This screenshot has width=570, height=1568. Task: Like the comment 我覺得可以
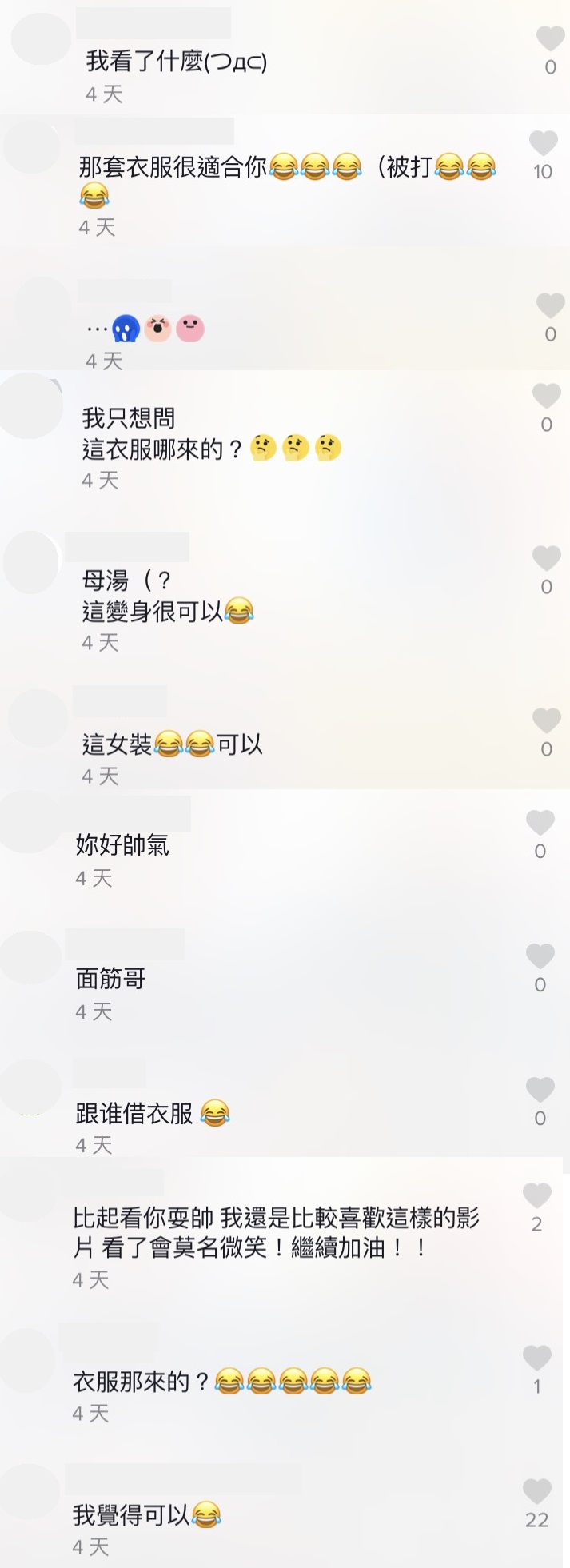537,1491
